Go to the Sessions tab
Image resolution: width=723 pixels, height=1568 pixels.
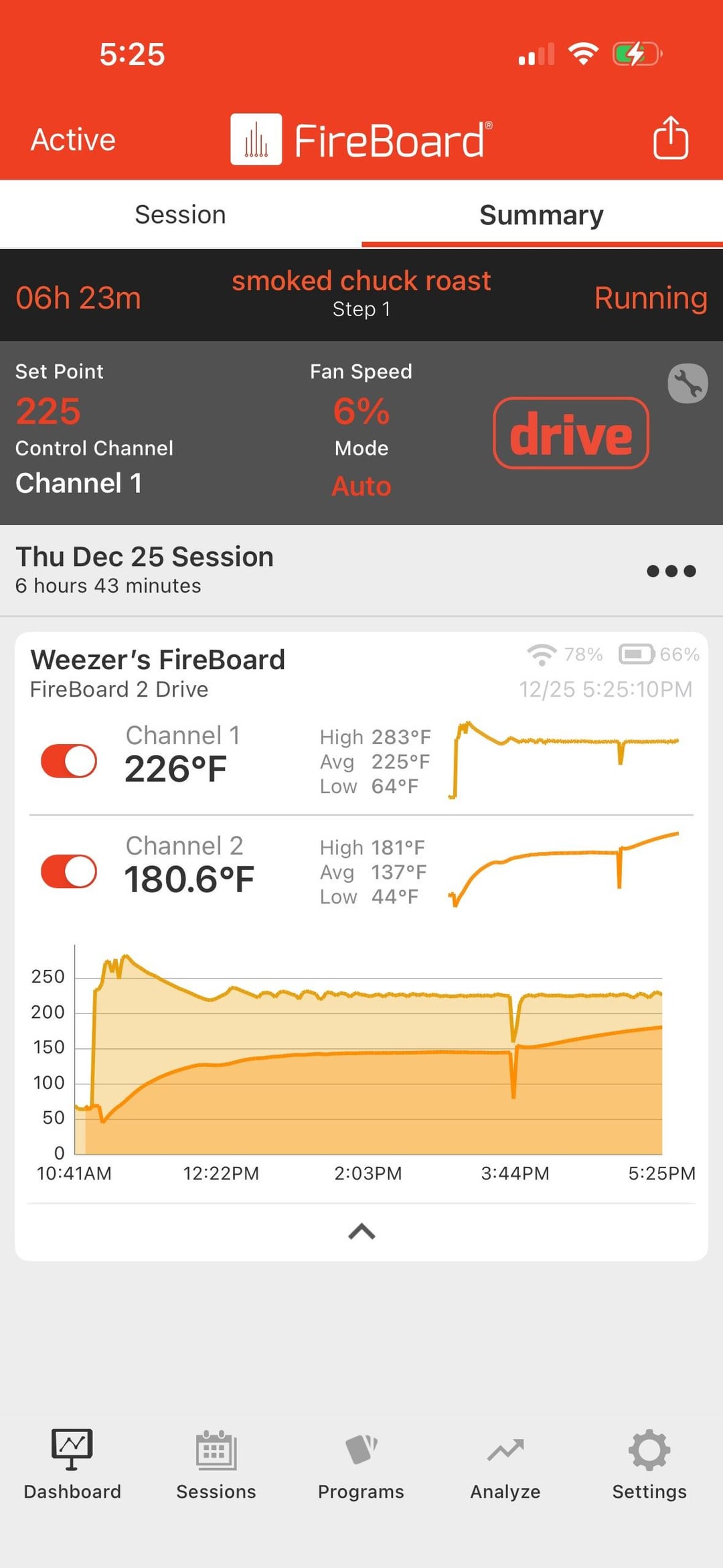point(216,1464)
